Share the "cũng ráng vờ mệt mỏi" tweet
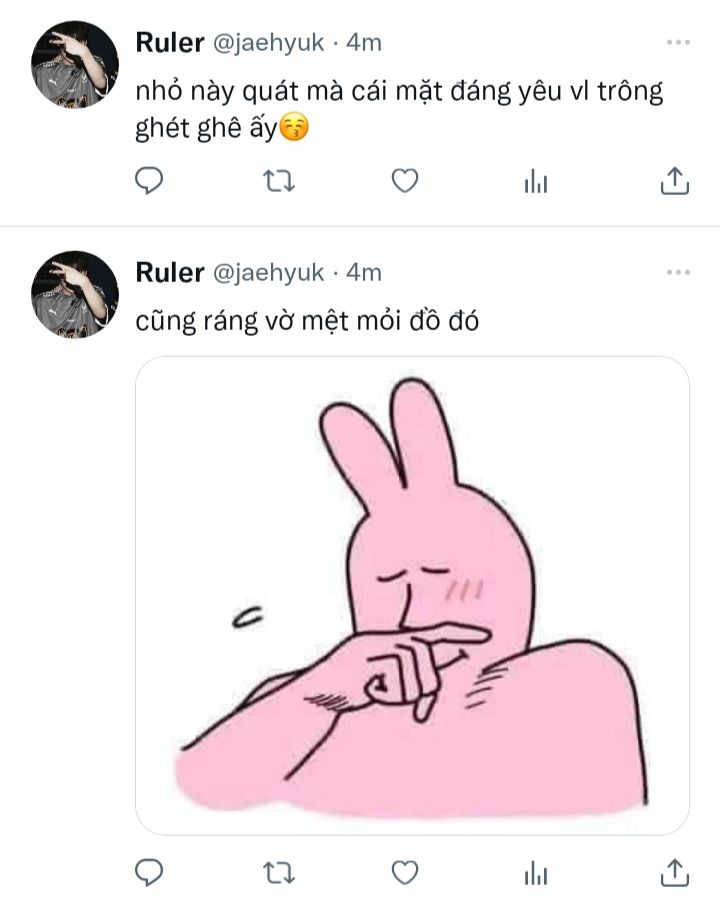720x908 pixels. pyautogui.click(x=675, y=873)
